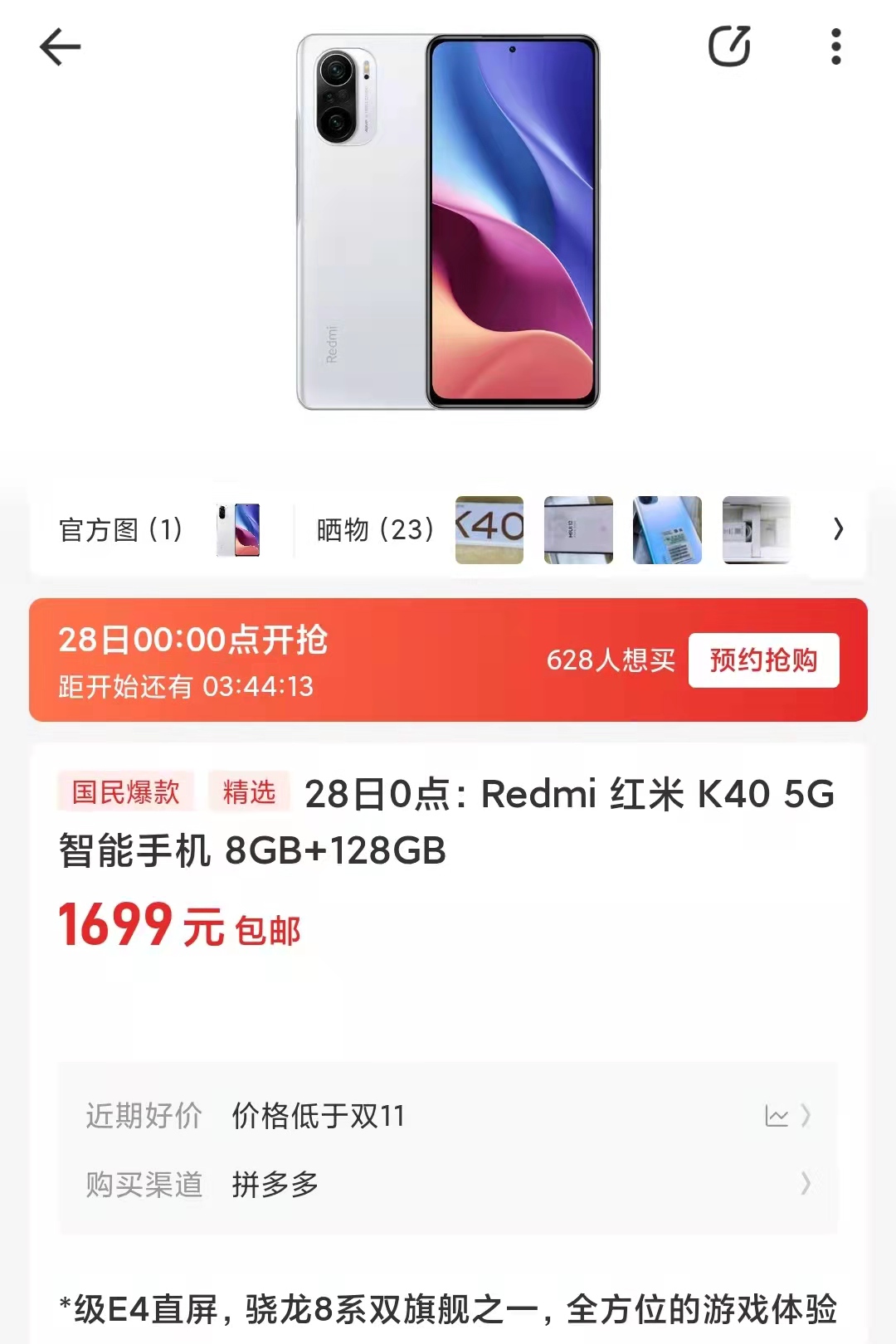Tap the 628人想买 counter
Image resolution: width=896 pixels, height=1344 pixels.
(x=610, y=661)
